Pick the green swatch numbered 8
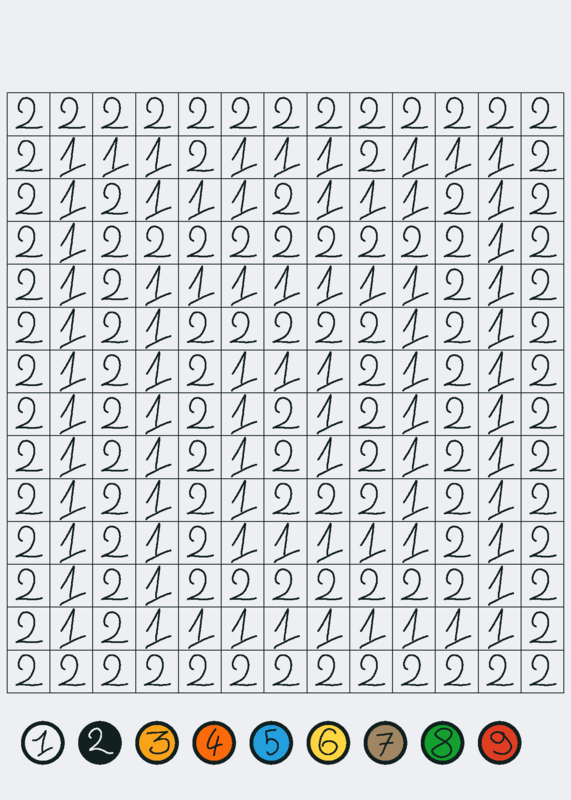 tap(443, 743)
